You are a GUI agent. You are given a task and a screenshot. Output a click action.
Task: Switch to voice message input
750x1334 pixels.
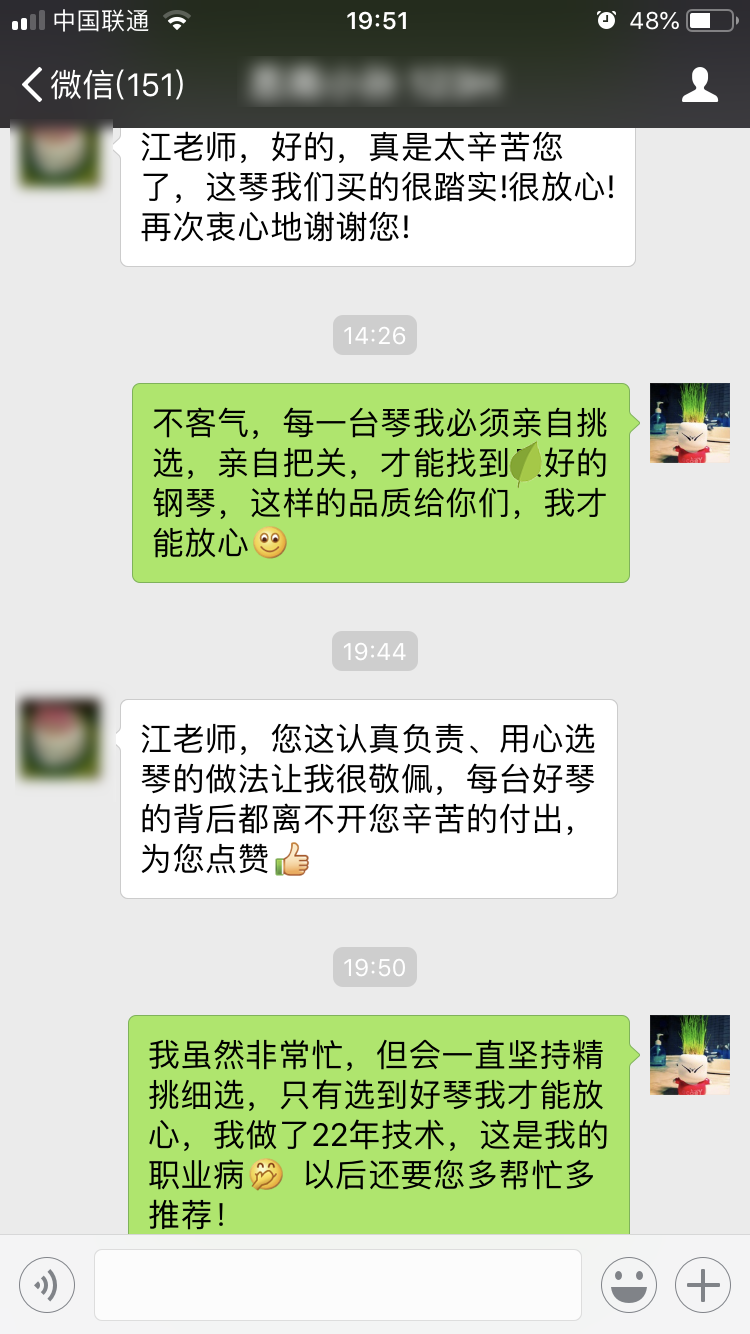point(47,1284)
